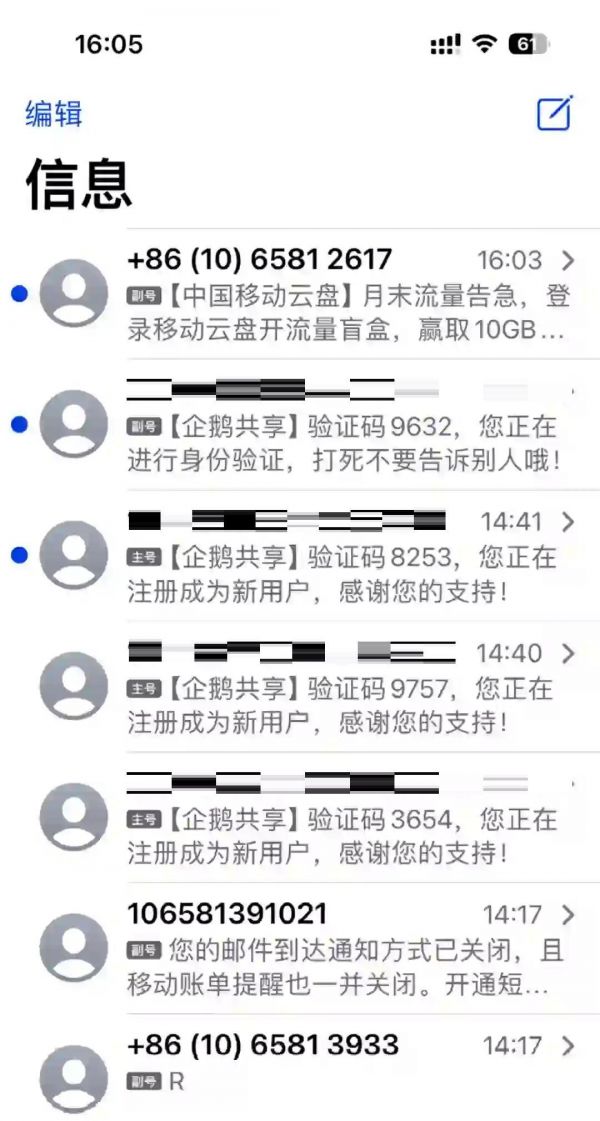
Task: Compose a new message
Action: pyautogui.click(x=555, y=113)
